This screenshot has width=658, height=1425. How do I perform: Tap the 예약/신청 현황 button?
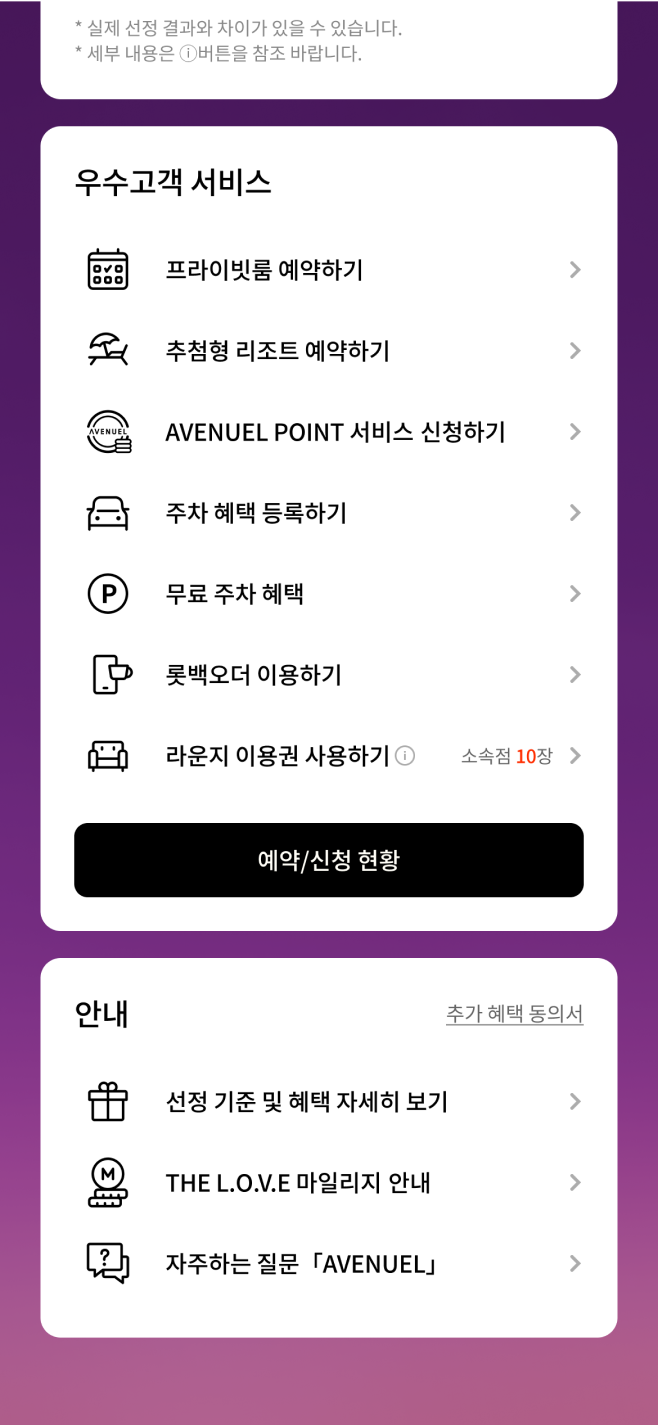tap(329, 860)
